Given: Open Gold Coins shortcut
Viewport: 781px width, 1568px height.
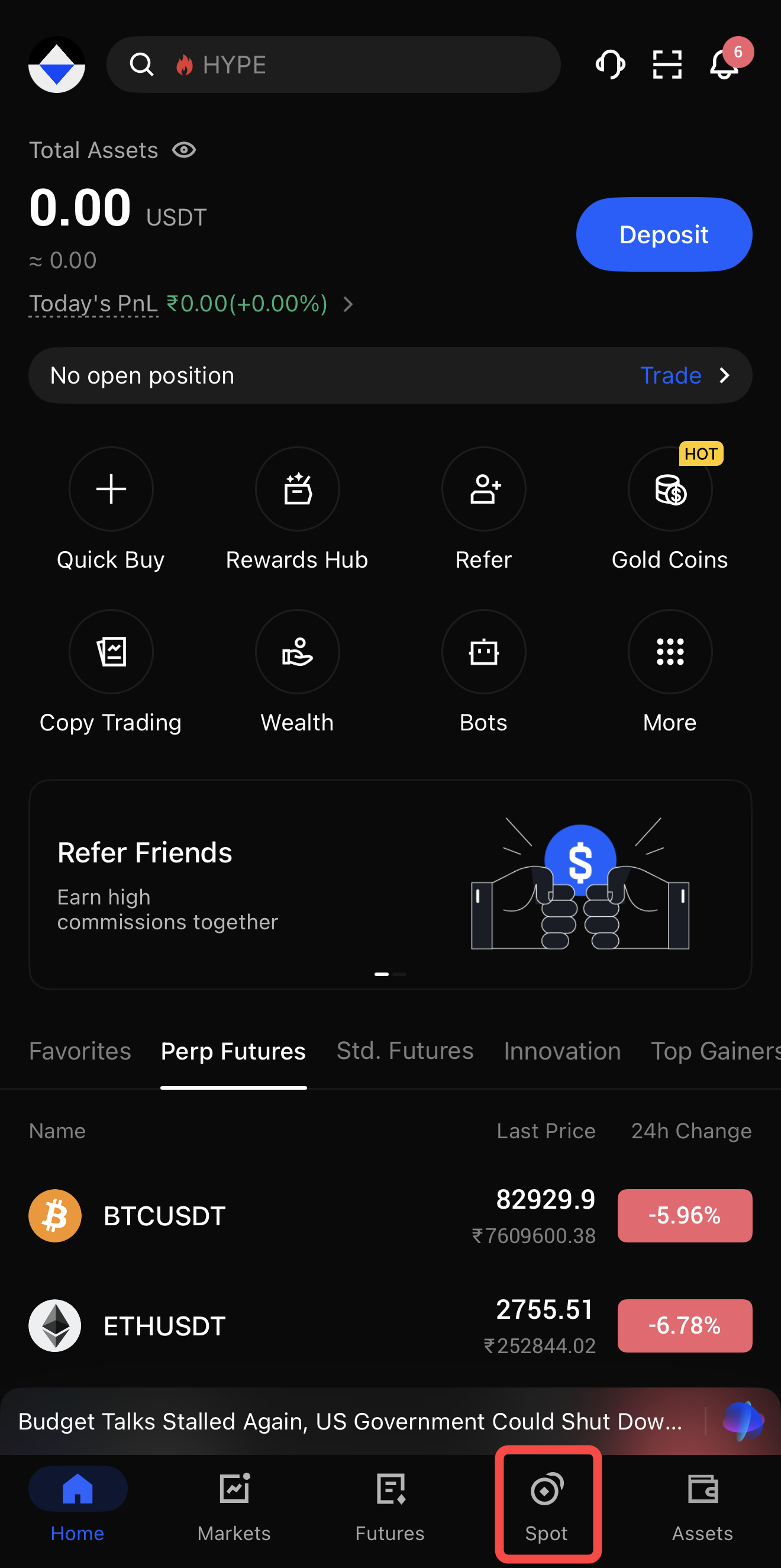Looking at the screenshot, I should 670,490.
